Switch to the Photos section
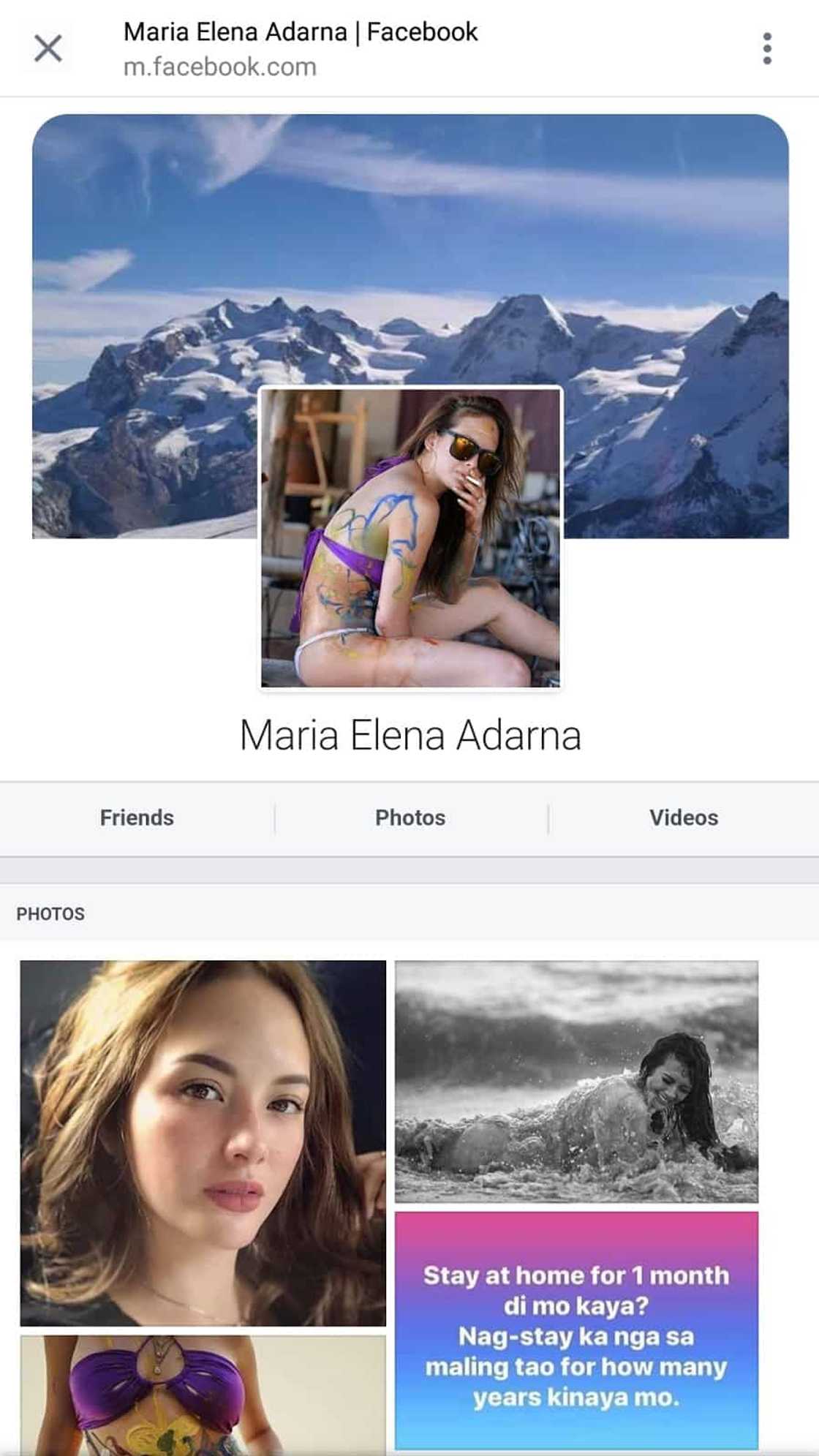The height and width of the screenshot is (1456, 819). 410,818
